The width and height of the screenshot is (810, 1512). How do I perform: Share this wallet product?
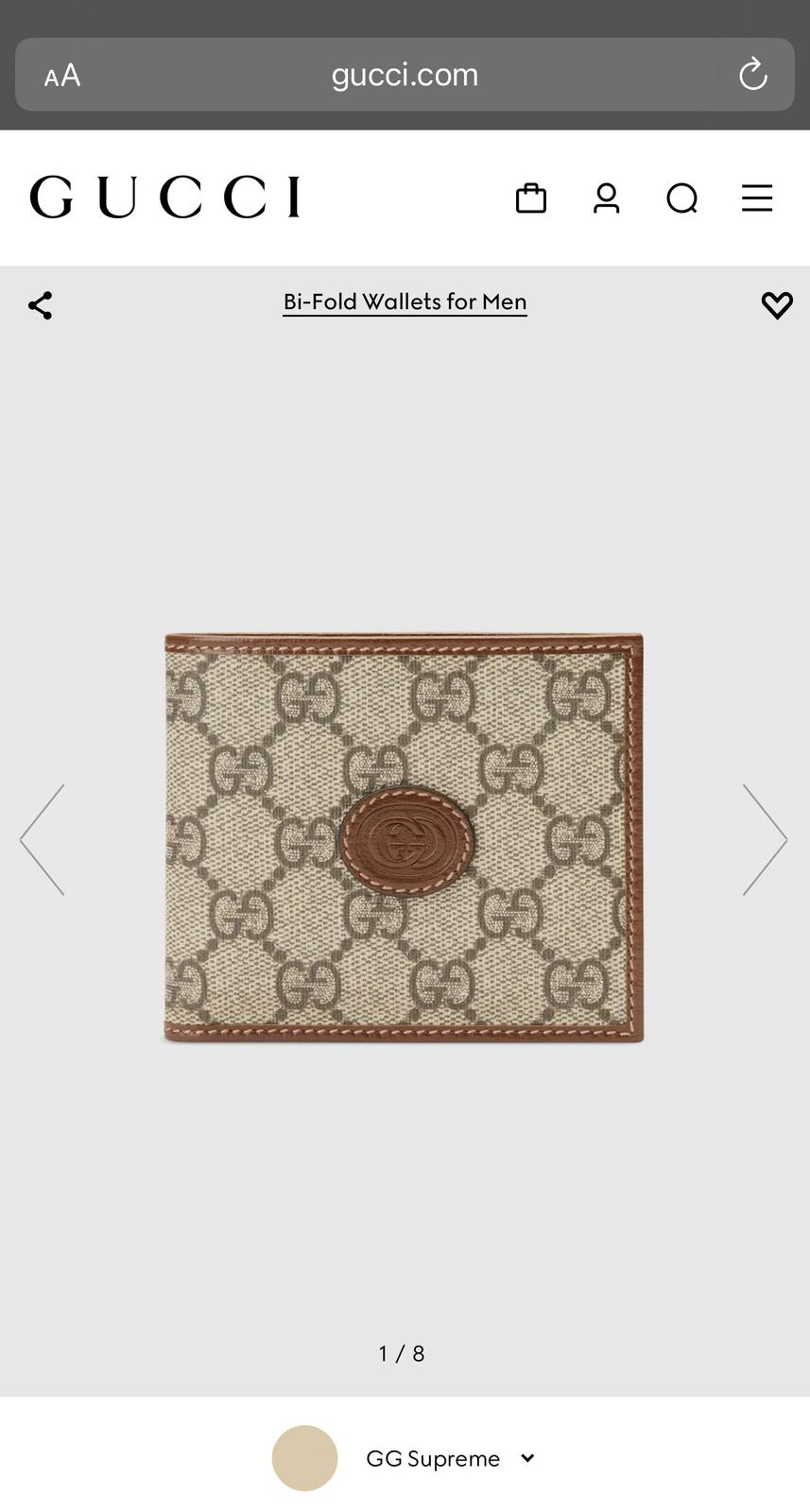(40, 305)
